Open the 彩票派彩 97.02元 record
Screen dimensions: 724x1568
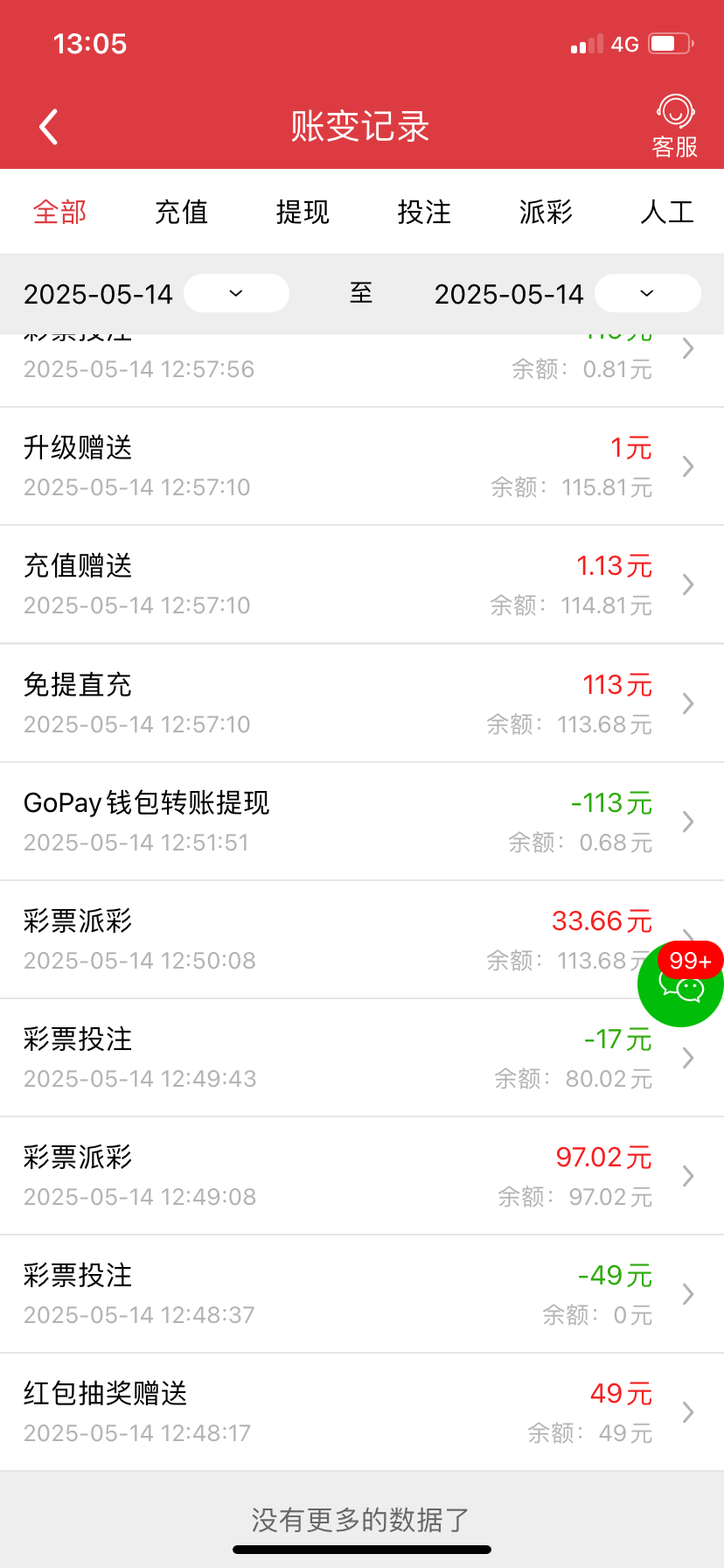[362, 1176]
